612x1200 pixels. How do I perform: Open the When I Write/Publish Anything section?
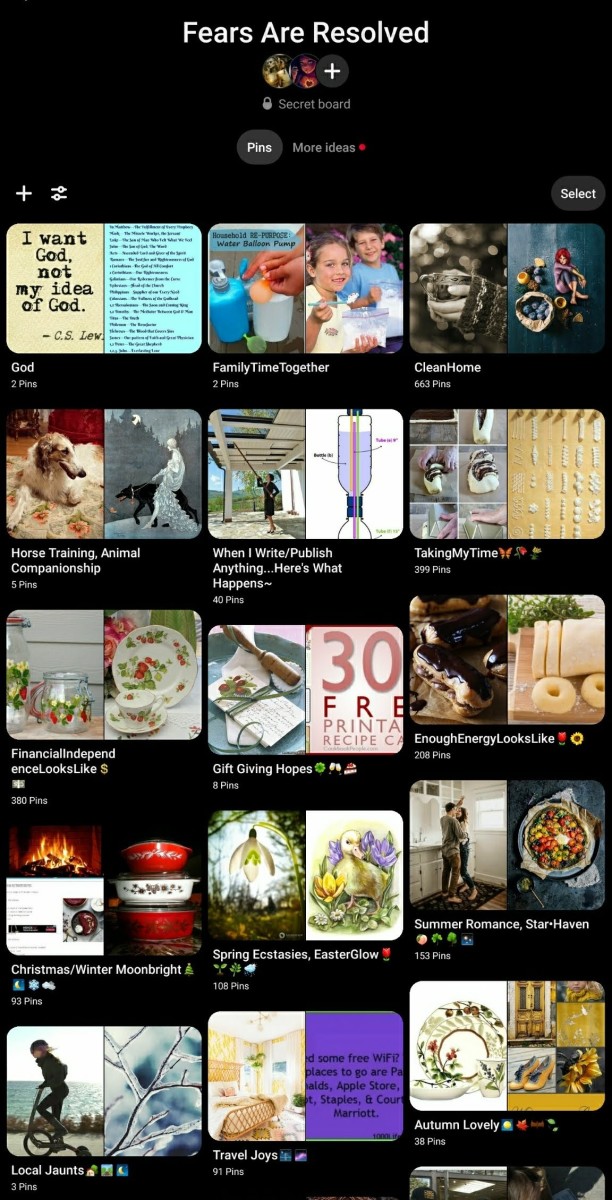pos(305,474)
